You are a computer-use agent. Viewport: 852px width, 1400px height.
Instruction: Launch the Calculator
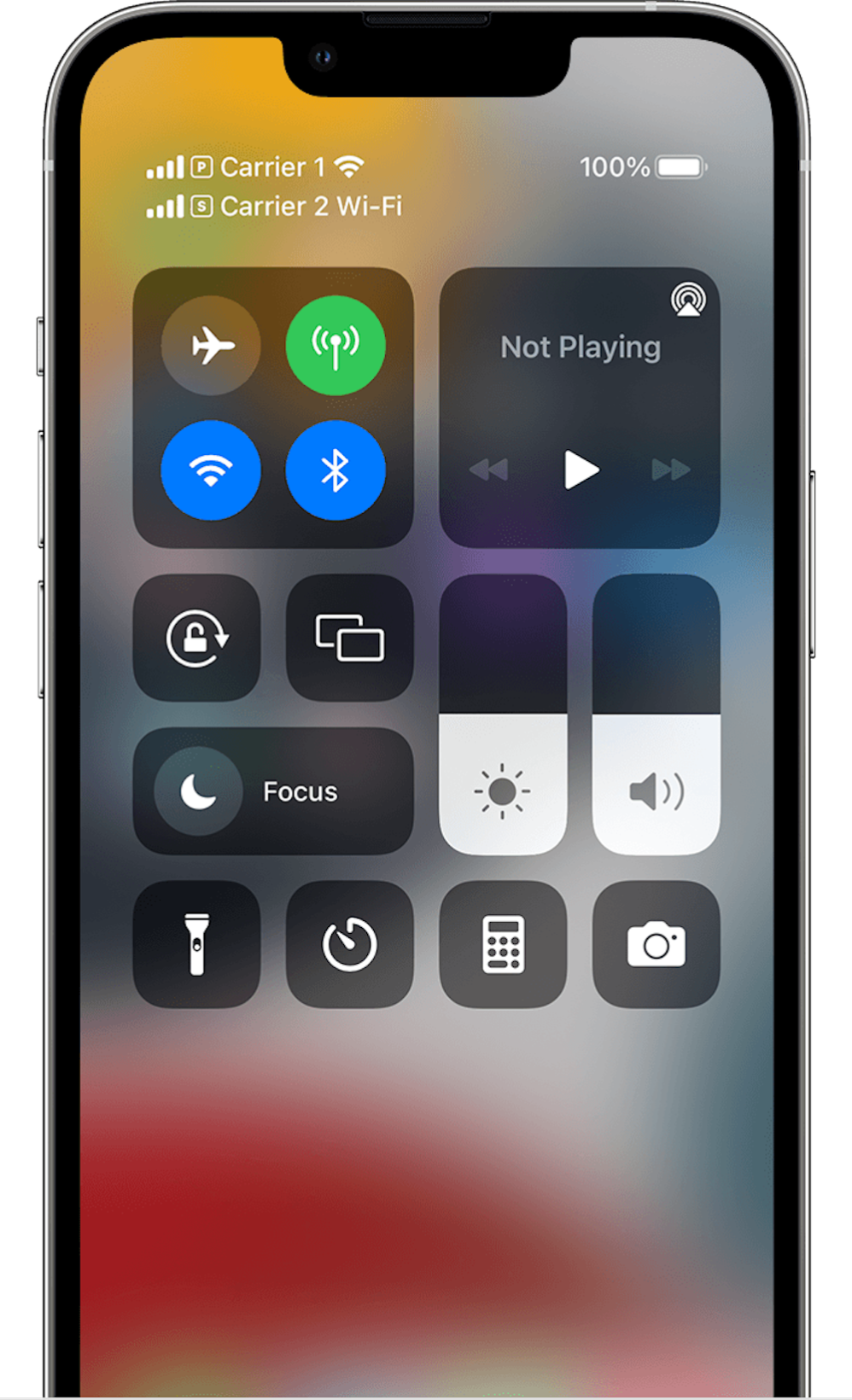503,944
